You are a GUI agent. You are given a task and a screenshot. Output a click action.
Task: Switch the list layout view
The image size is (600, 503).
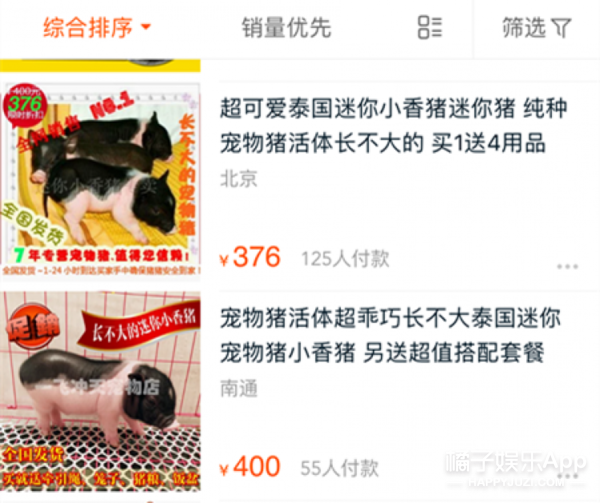coord(430,28)
